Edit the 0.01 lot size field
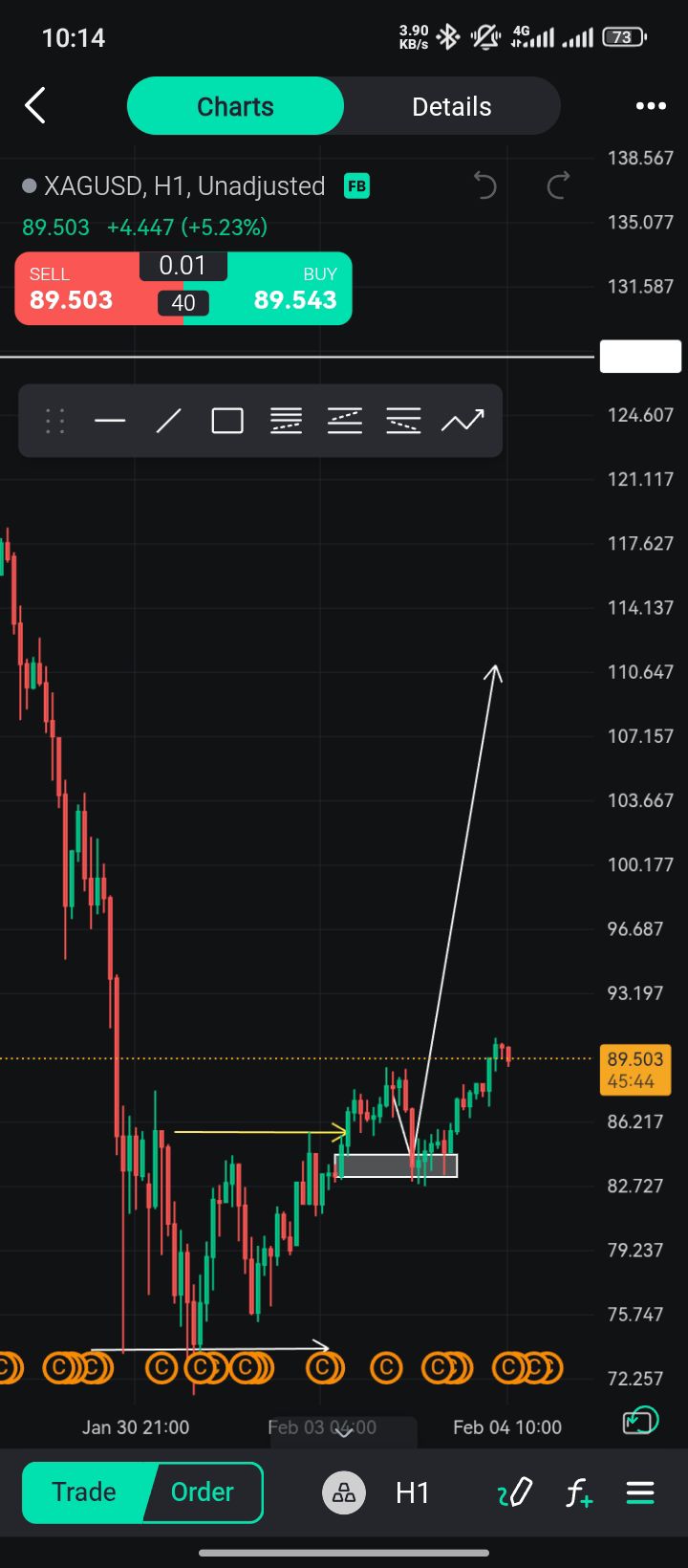 click(183, 266)
